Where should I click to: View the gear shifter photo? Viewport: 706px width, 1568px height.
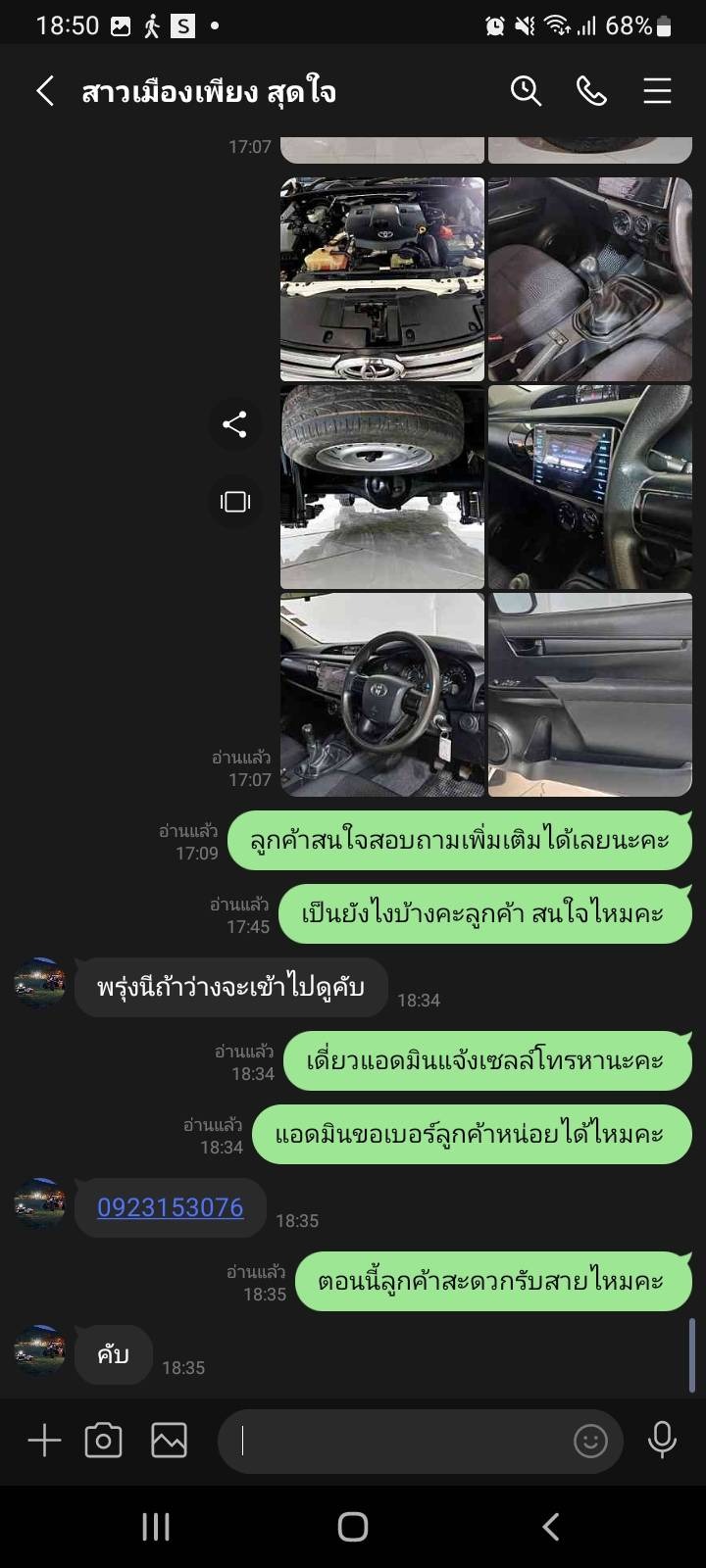click(590, 278)
